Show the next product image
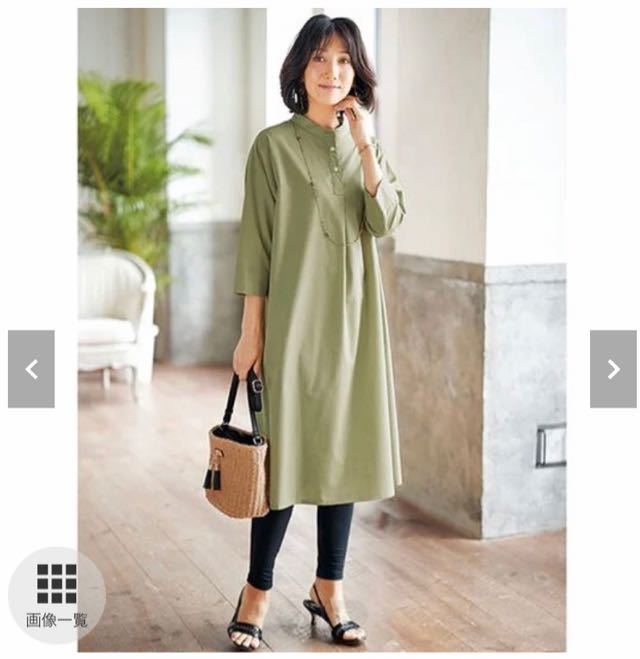 click(612, 369)
